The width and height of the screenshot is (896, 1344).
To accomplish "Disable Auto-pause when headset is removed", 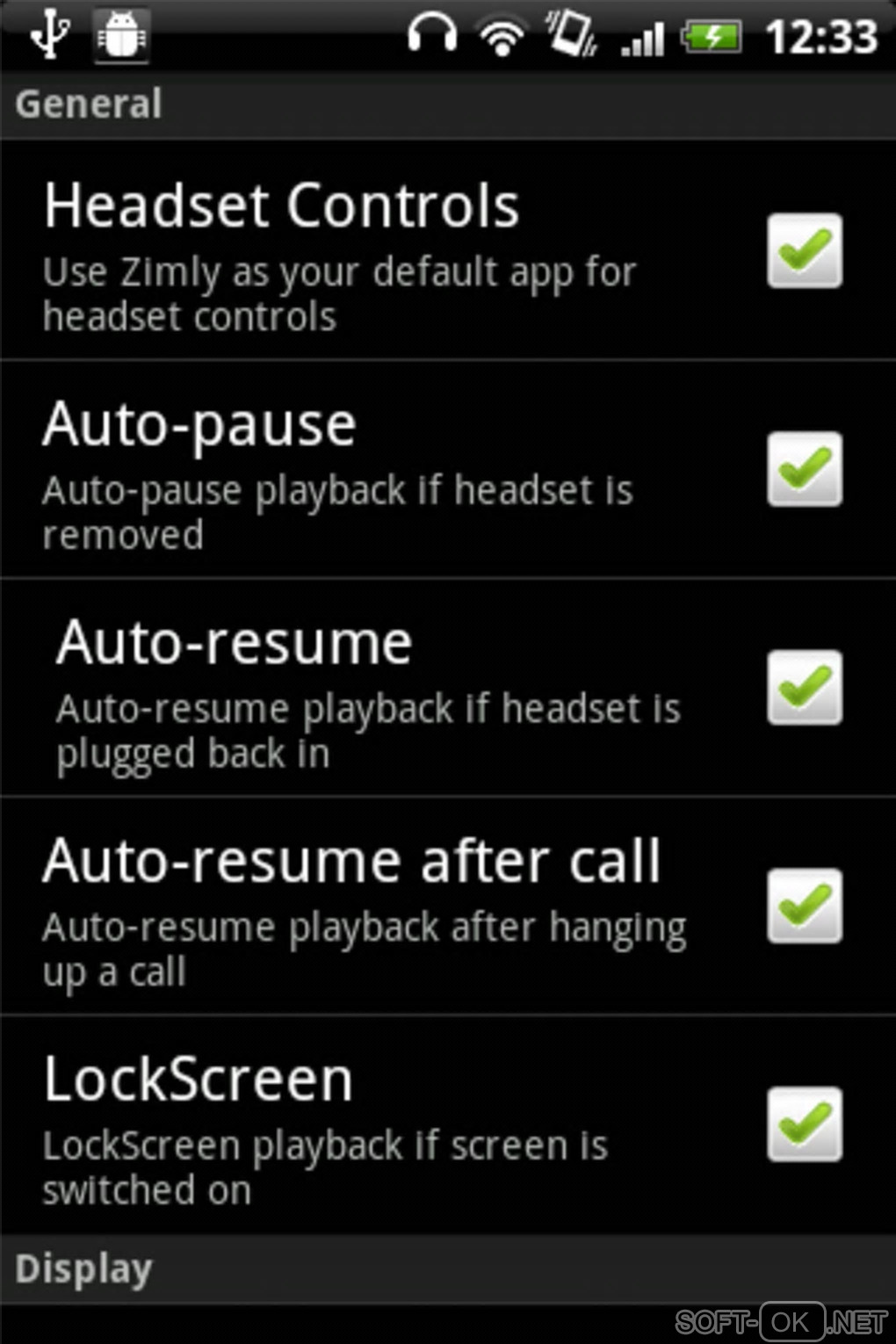I will (804, 469).
